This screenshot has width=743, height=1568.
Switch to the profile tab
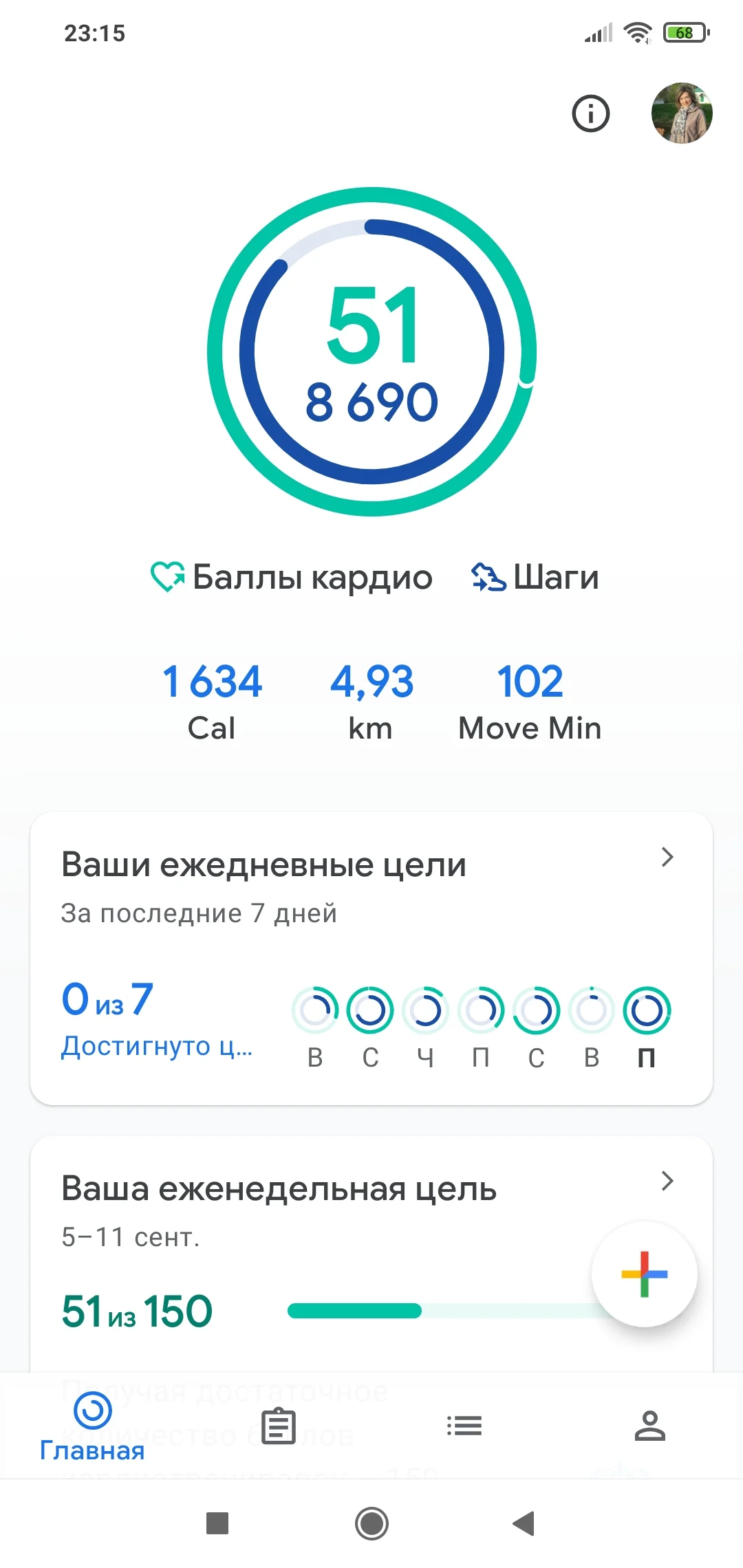650,1426
